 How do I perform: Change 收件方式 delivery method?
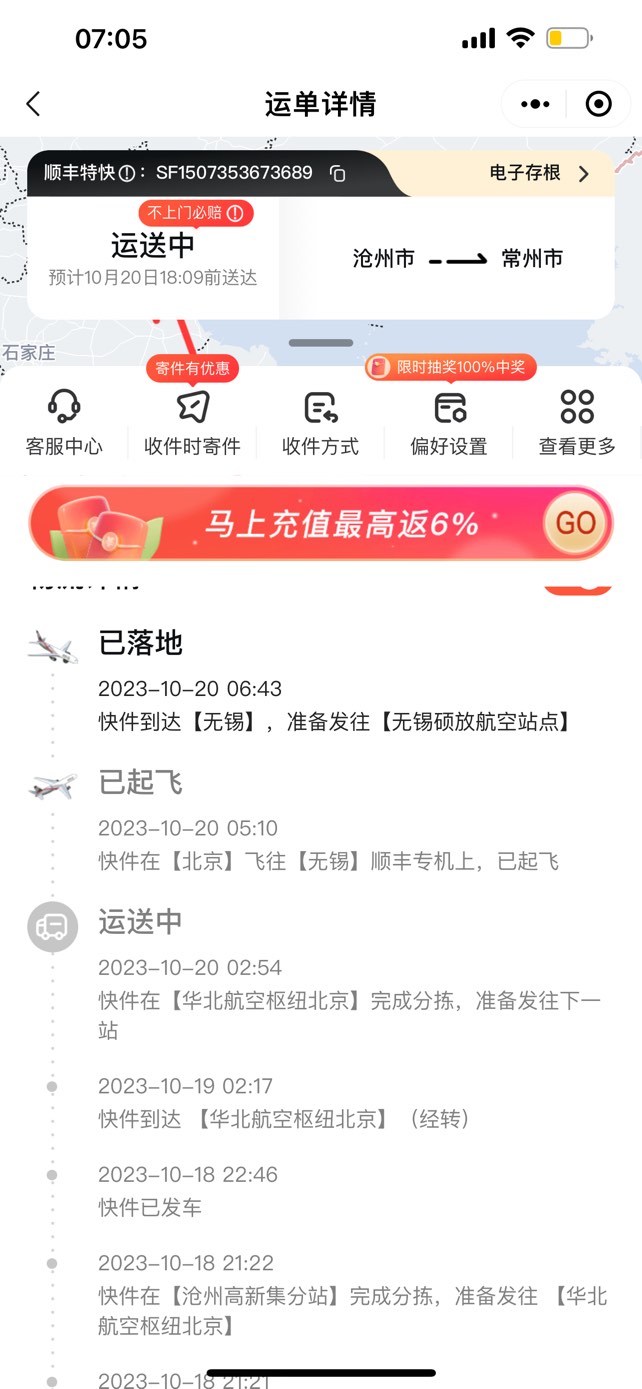pyautogui.click(x=320, y=423)
